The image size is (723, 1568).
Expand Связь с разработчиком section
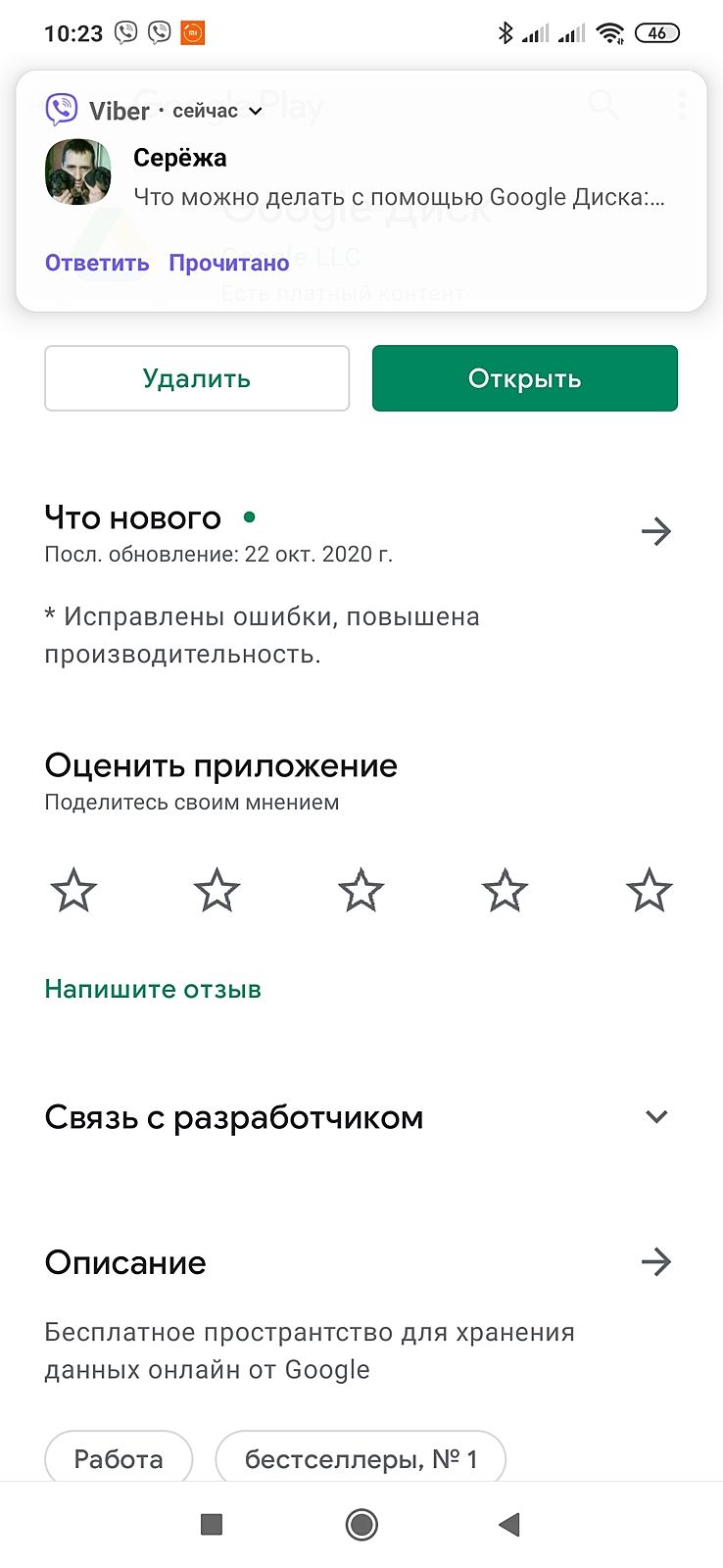(655, 1116)
